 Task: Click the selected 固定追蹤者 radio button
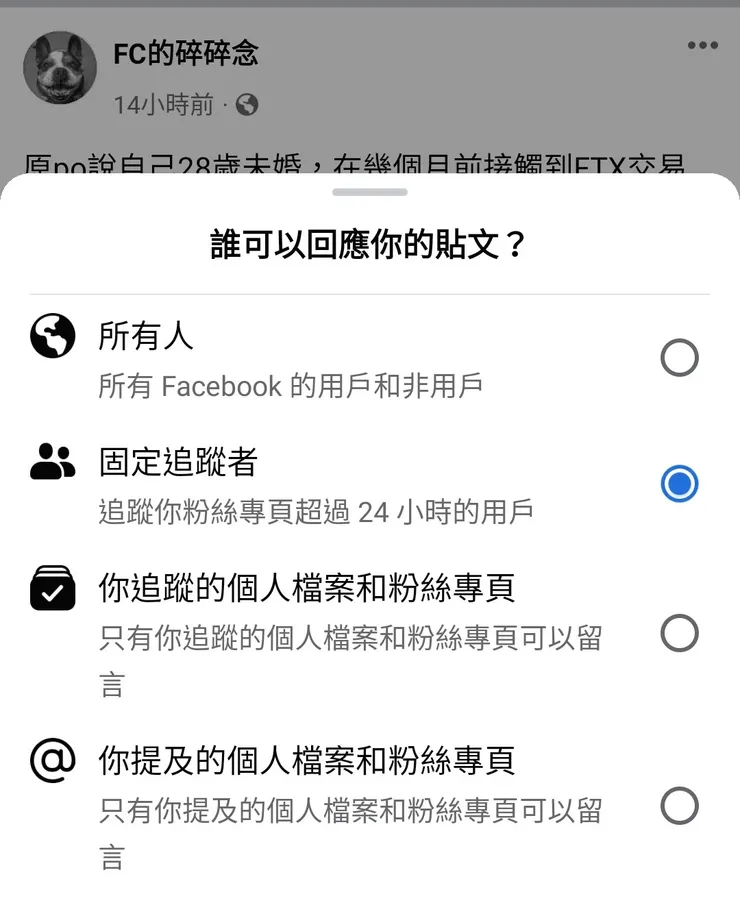click(x=680, y=484)
